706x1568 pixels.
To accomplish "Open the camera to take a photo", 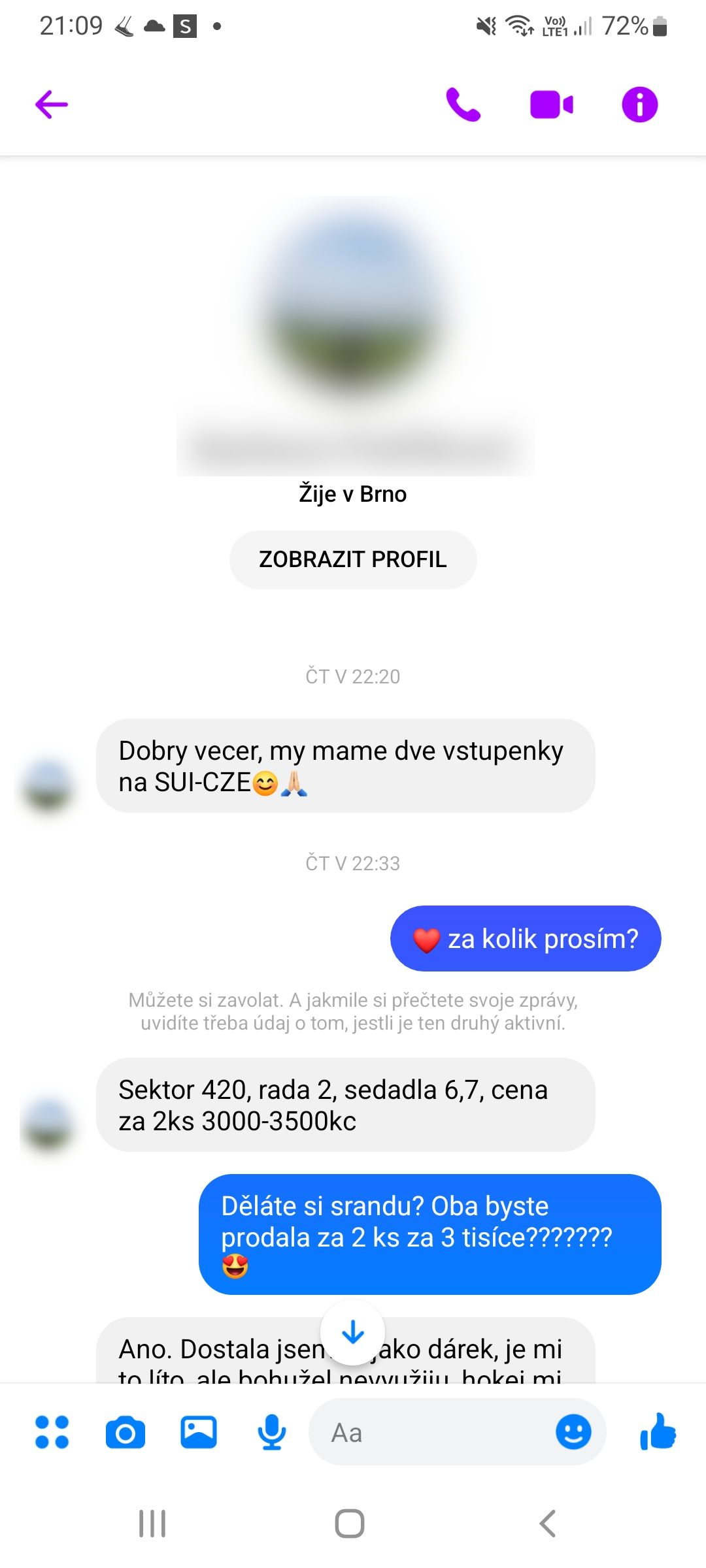I will [125, 1432].
